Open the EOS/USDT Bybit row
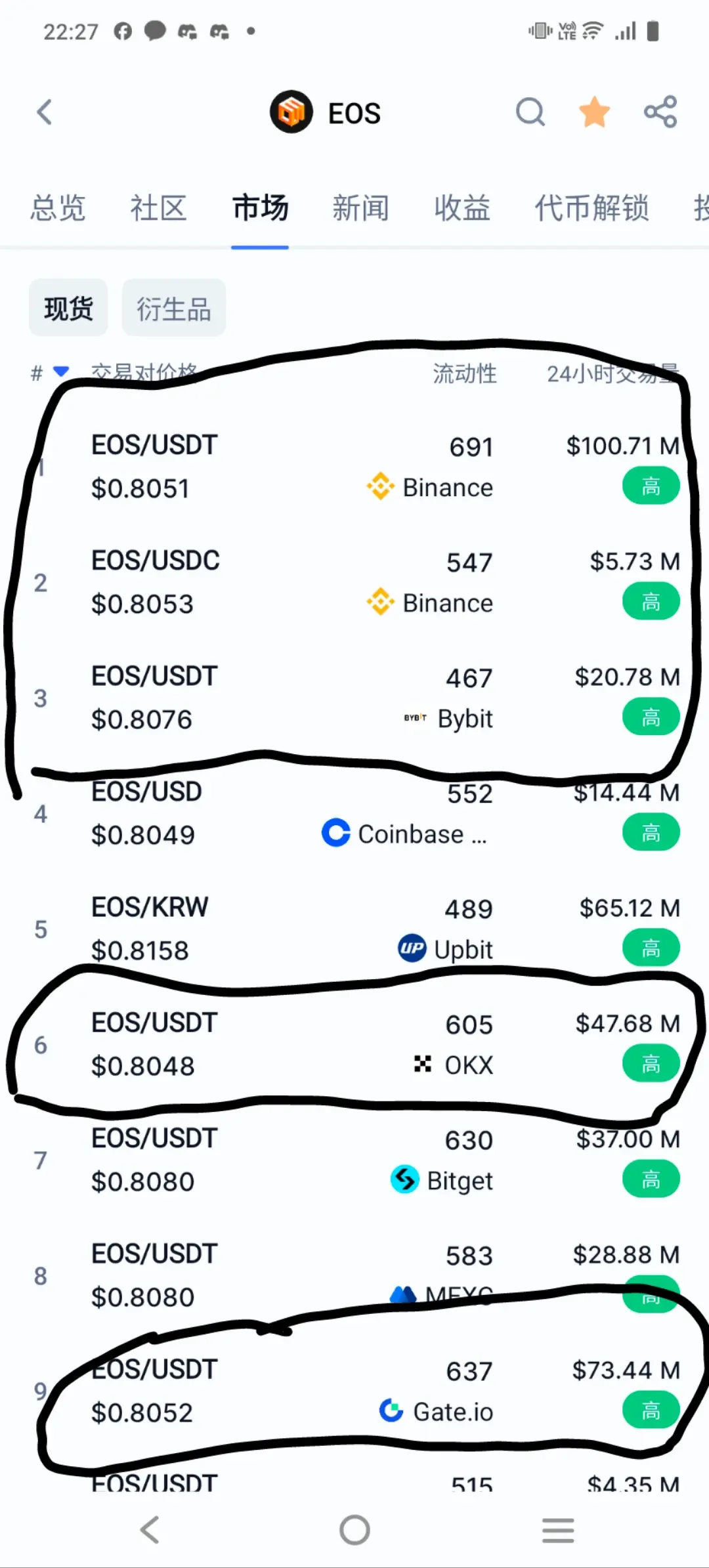 point(354,698)
